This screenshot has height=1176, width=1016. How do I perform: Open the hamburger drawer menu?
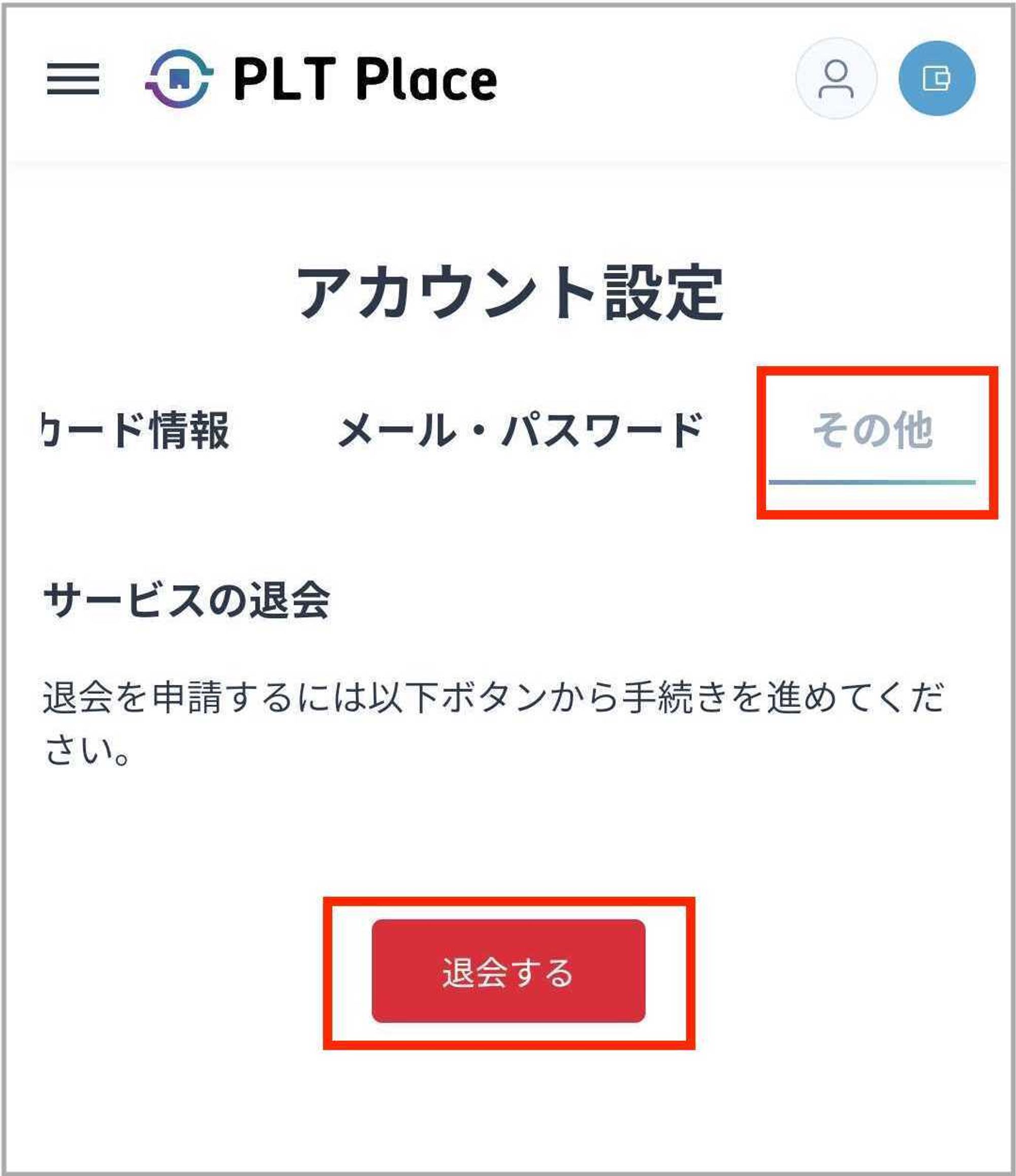click(x=73, y=79)
